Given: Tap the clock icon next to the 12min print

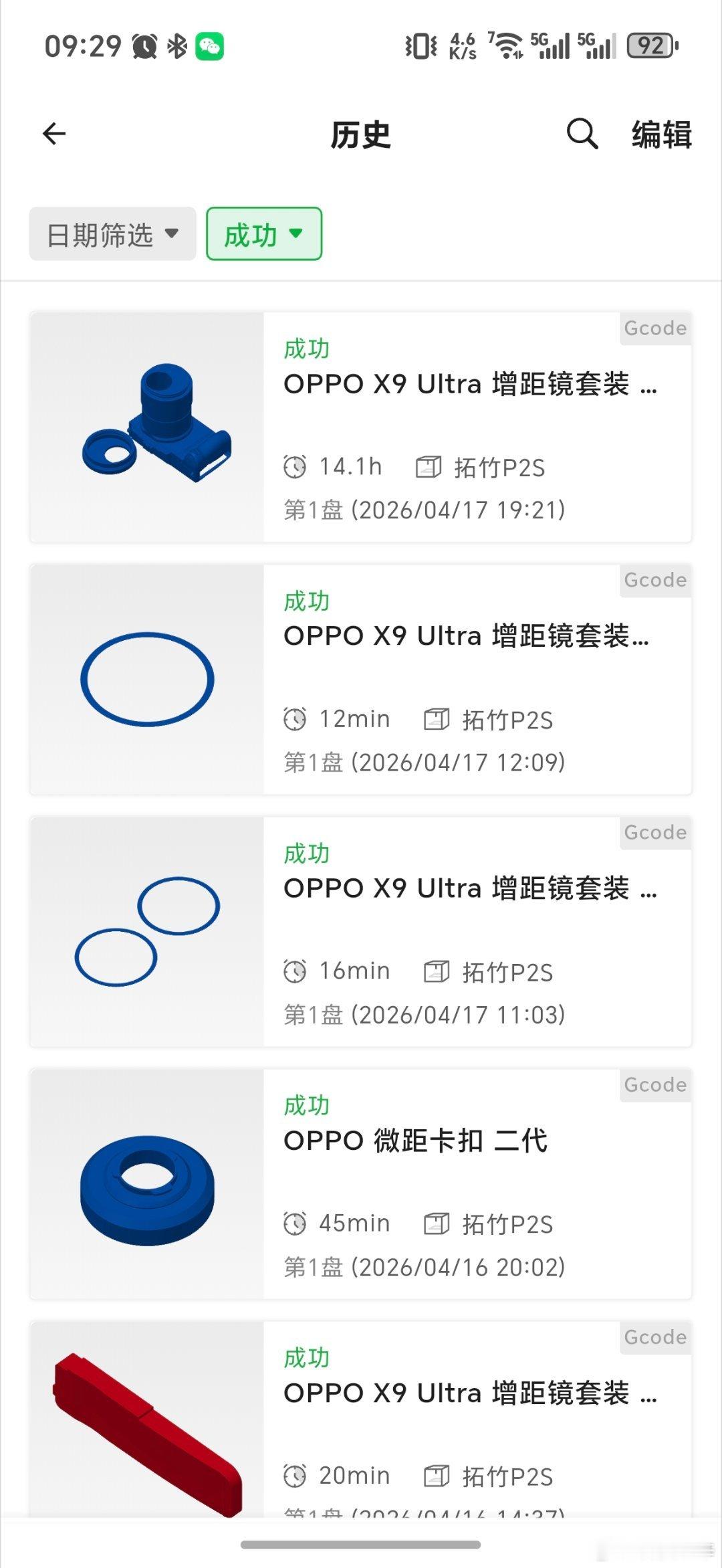Looking at the screenshot, I should [x=296, y=718].
